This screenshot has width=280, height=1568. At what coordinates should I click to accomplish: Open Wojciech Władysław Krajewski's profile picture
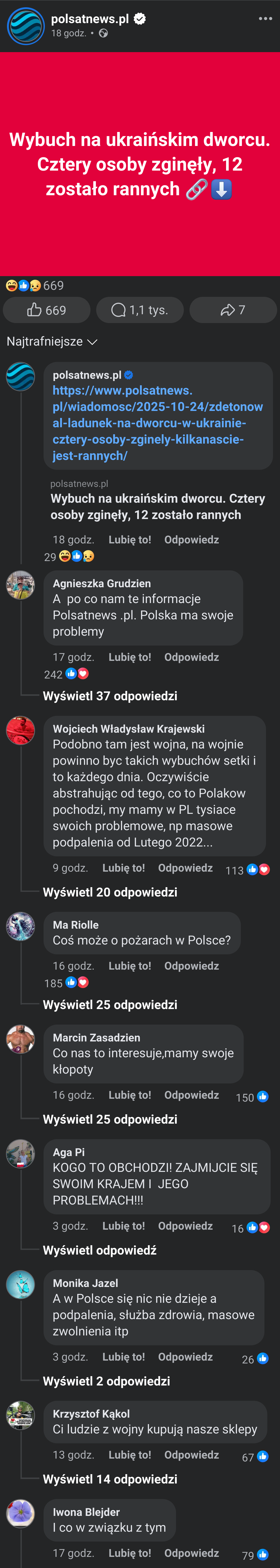coord(21,730)
